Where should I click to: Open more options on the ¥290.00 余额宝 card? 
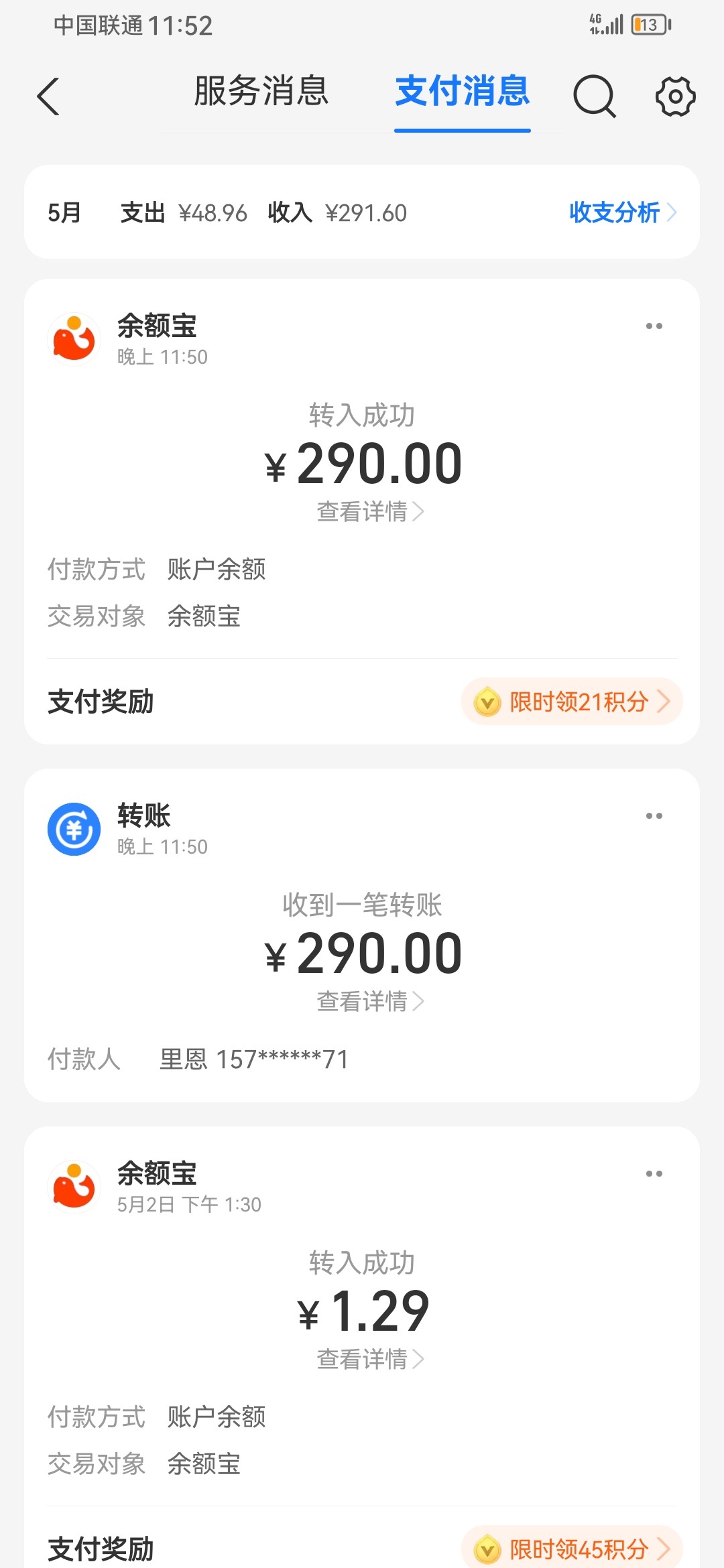(x=654, y=326)
